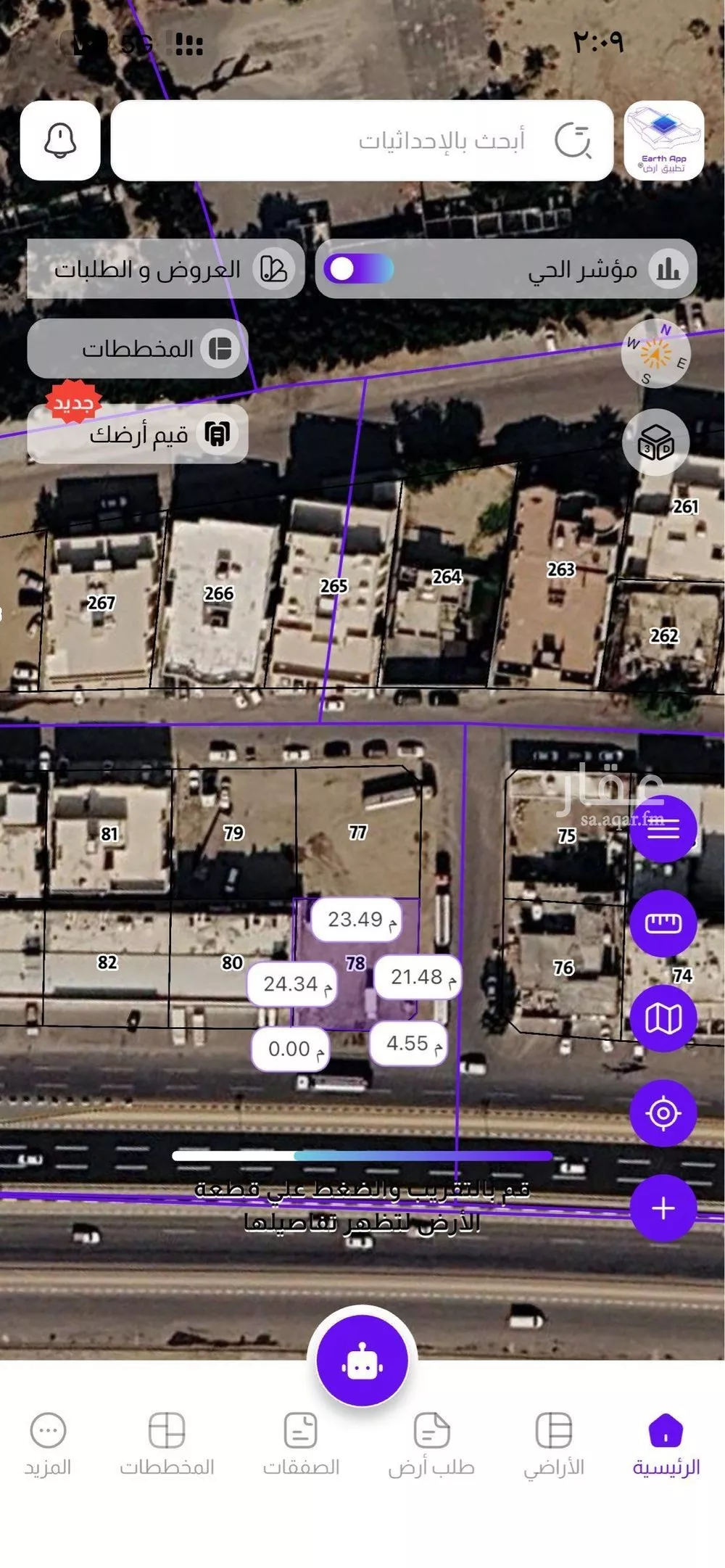Toggle the مؤشر الحي switch
This screenshot has width=725, height=1568.
pos(360,270)
